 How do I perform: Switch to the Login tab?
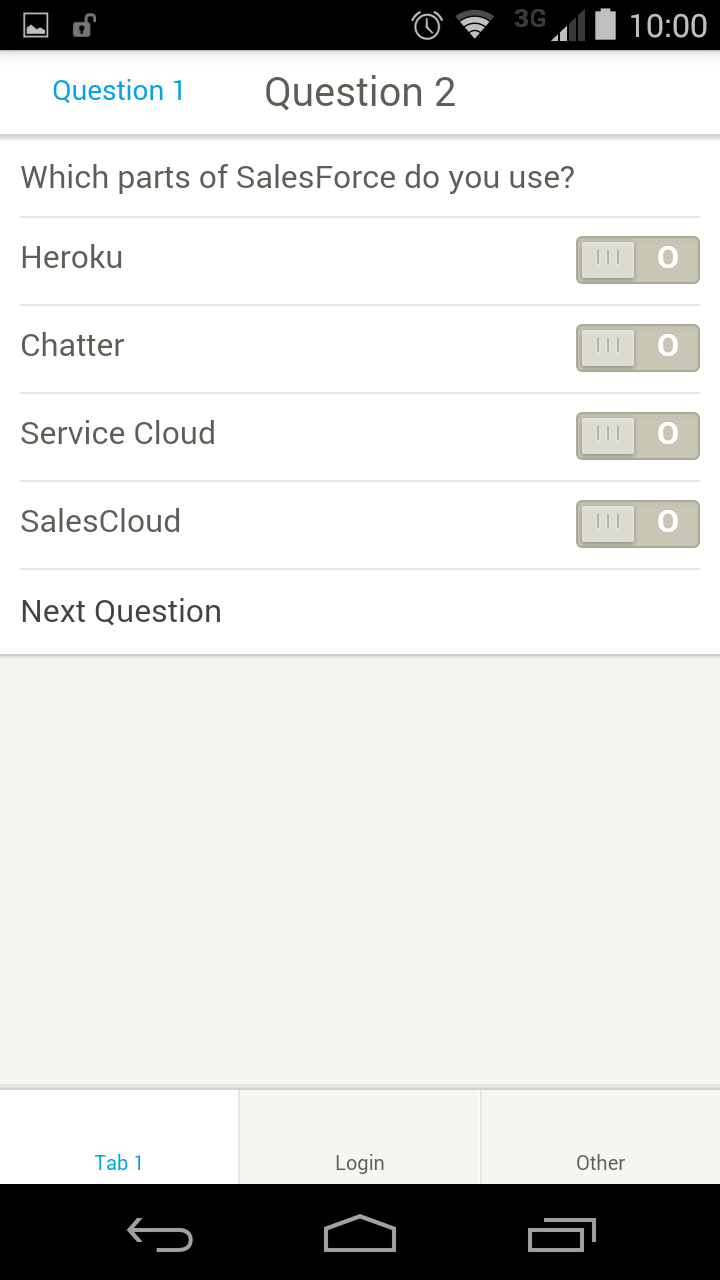coord(360,1137)
